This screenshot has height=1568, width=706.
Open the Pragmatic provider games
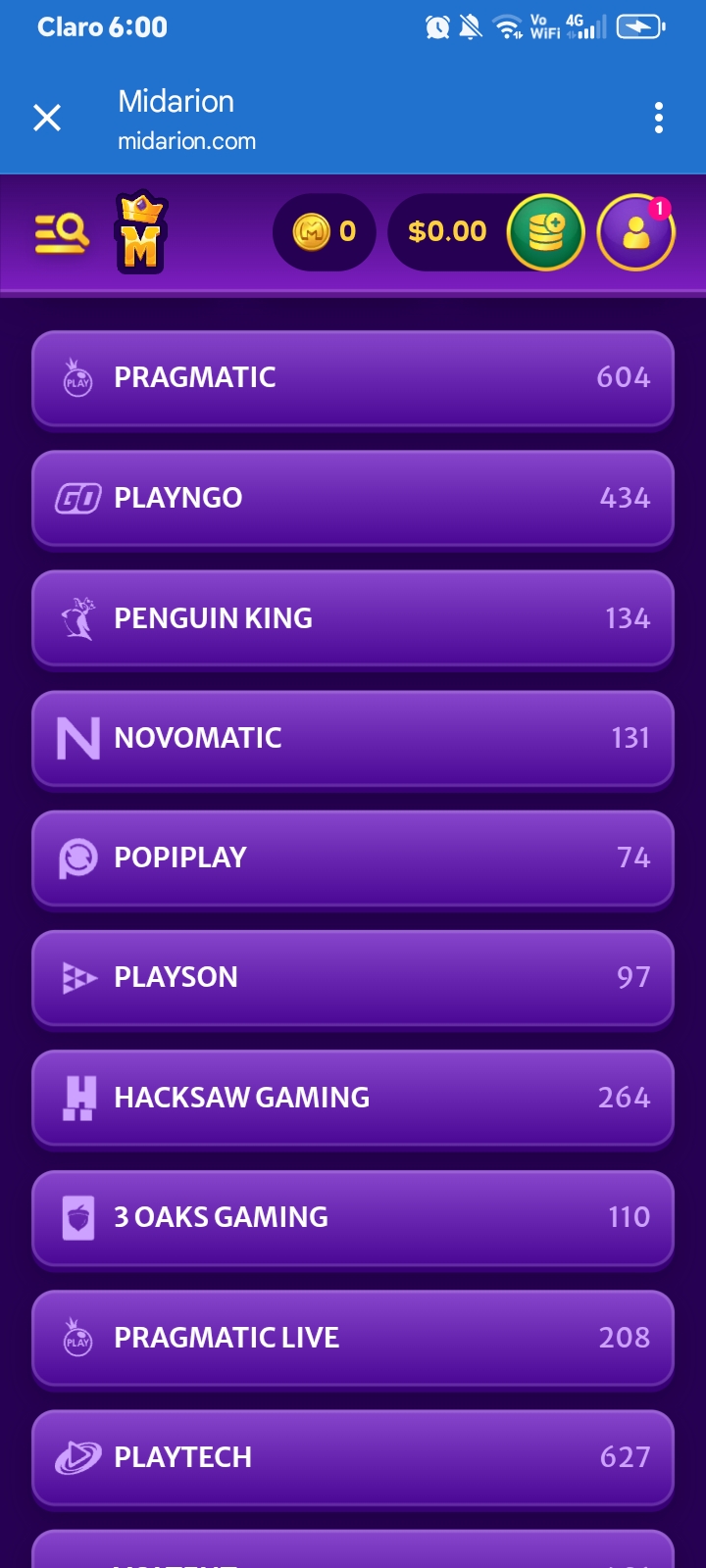pos(353,377)
